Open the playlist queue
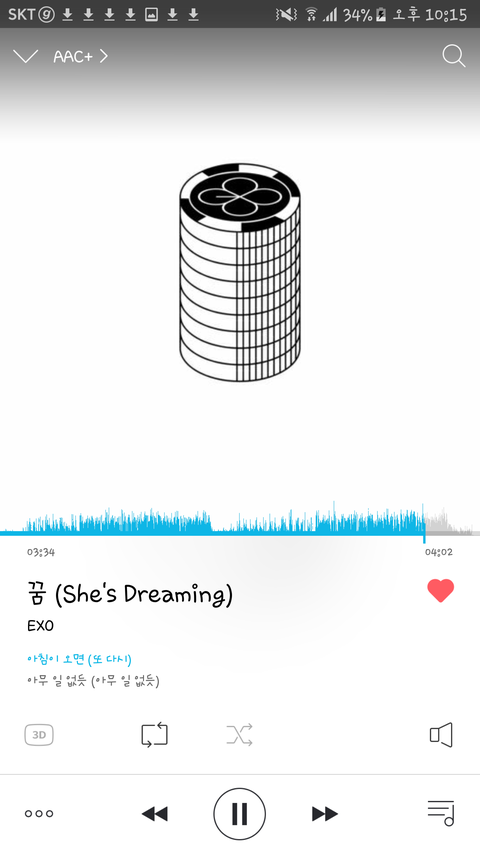This screenshot has height=853, width=480. click(441, 813)
